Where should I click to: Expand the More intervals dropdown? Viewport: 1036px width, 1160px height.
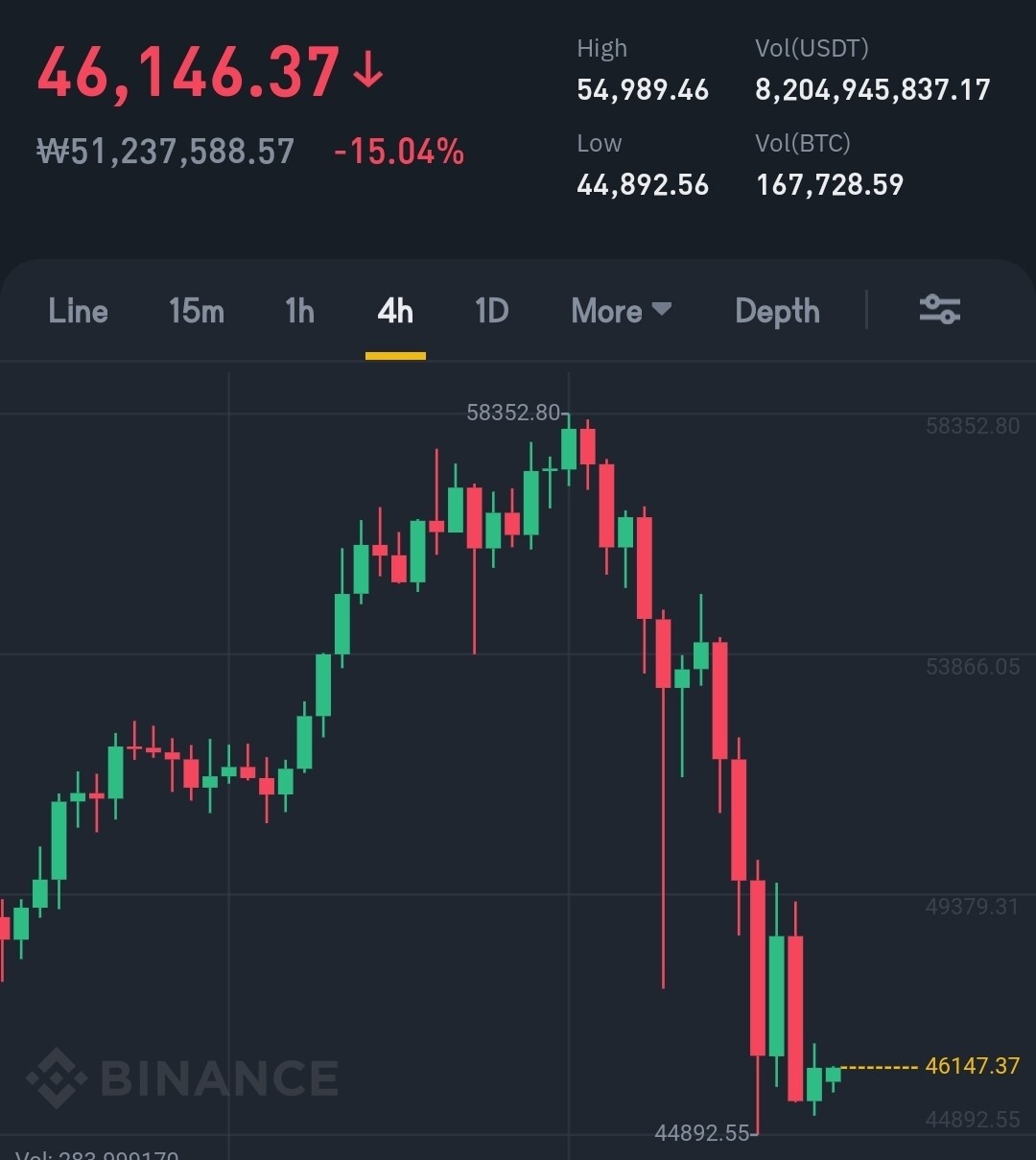621,311
